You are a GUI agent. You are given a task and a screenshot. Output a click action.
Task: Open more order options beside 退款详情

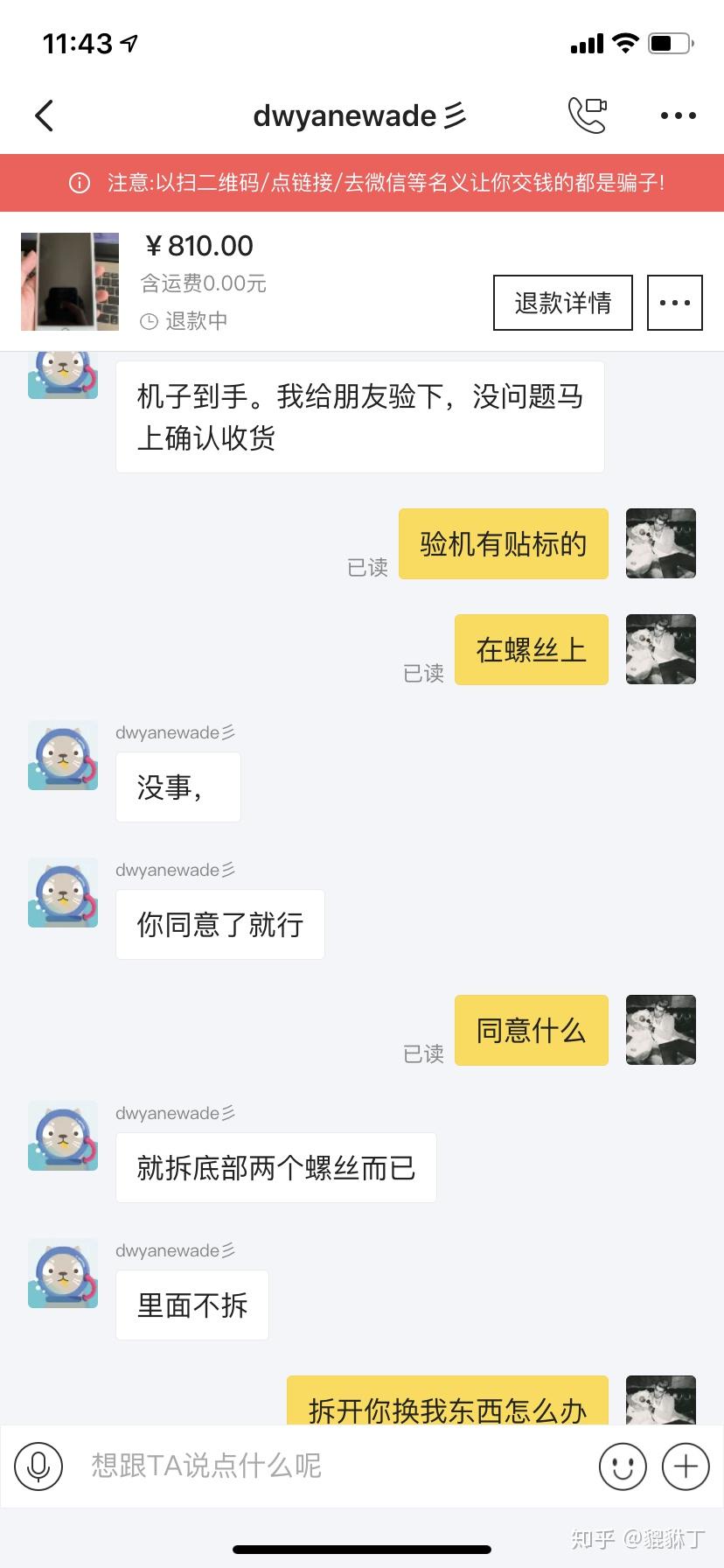click(674, 303)
